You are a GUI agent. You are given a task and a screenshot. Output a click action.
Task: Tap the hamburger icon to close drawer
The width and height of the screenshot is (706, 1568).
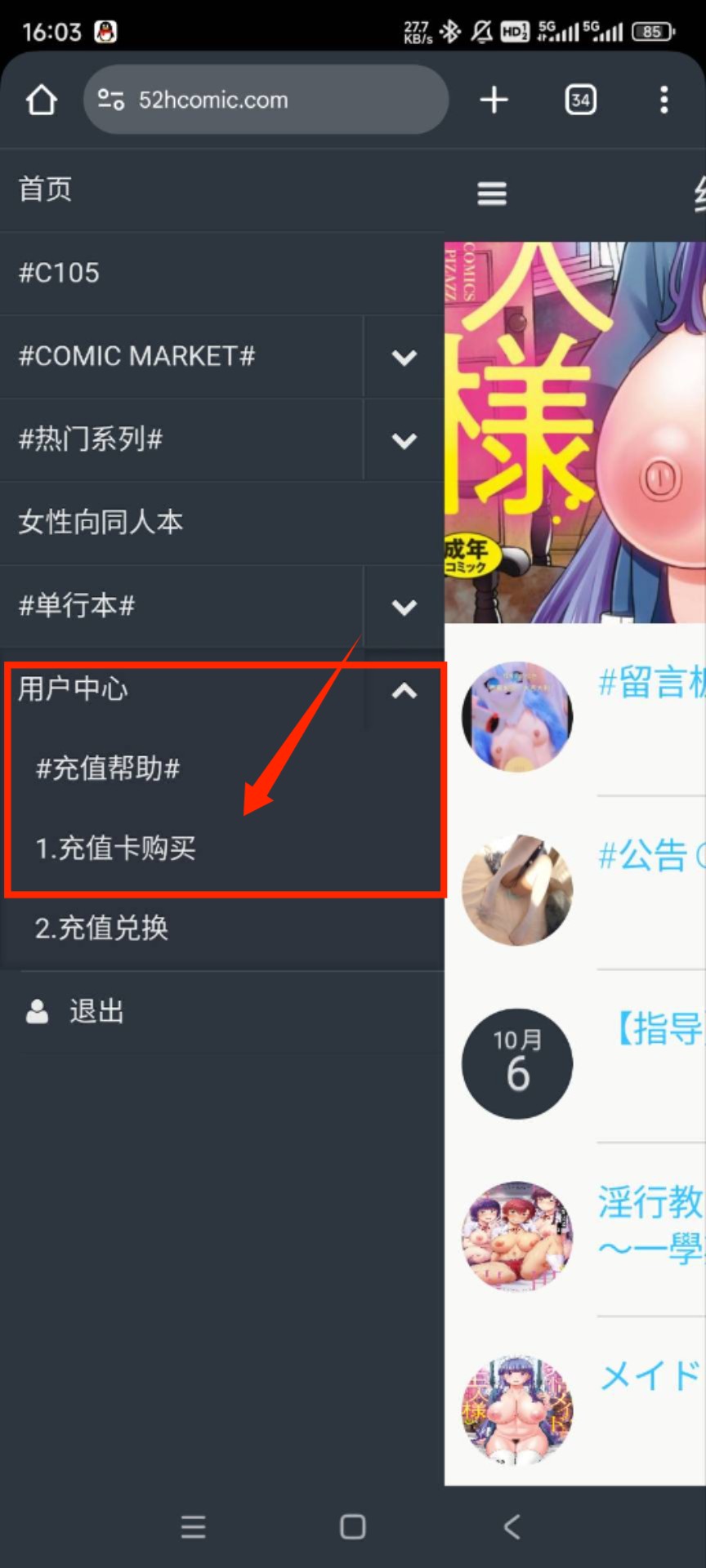click(x=492, y=194)
